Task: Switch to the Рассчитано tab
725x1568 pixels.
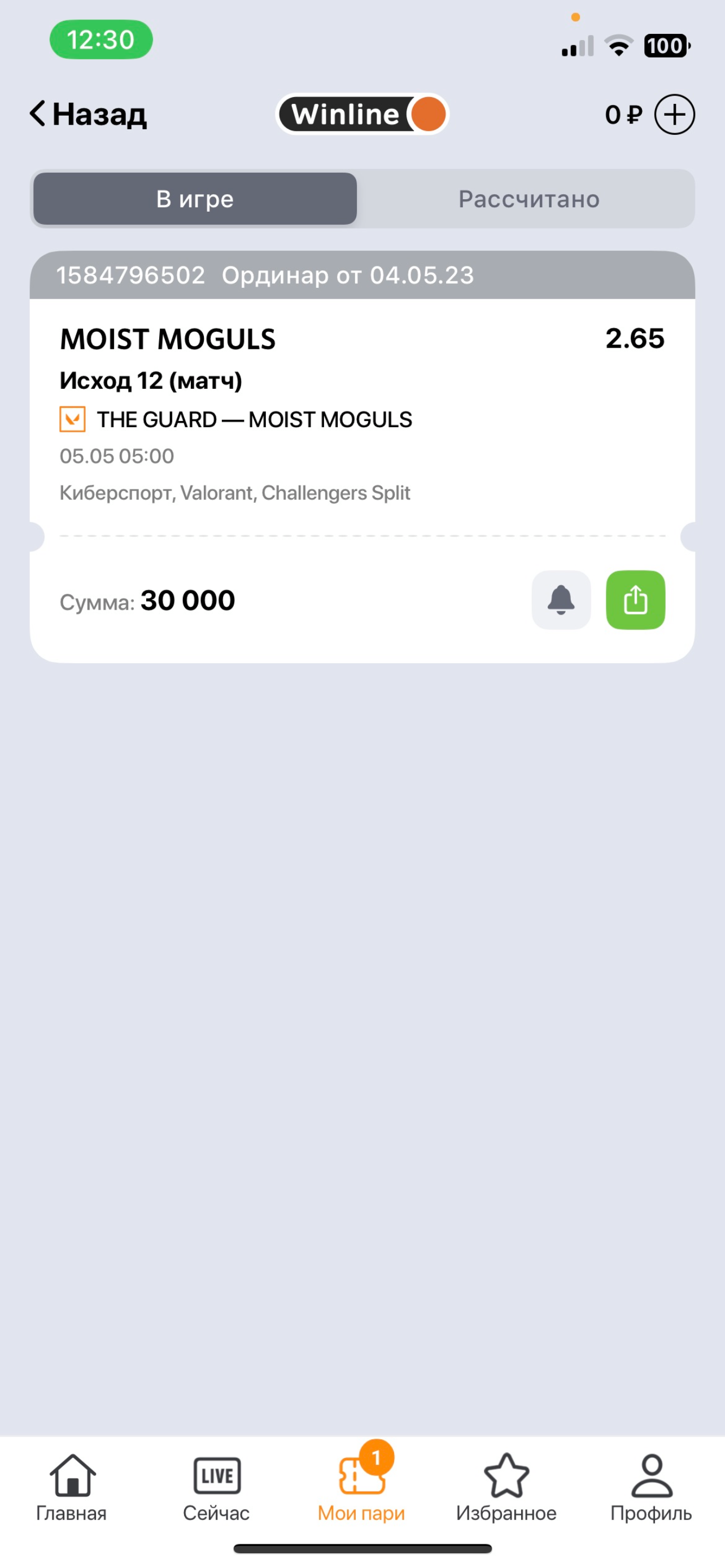Action: [x=529, y=199]
